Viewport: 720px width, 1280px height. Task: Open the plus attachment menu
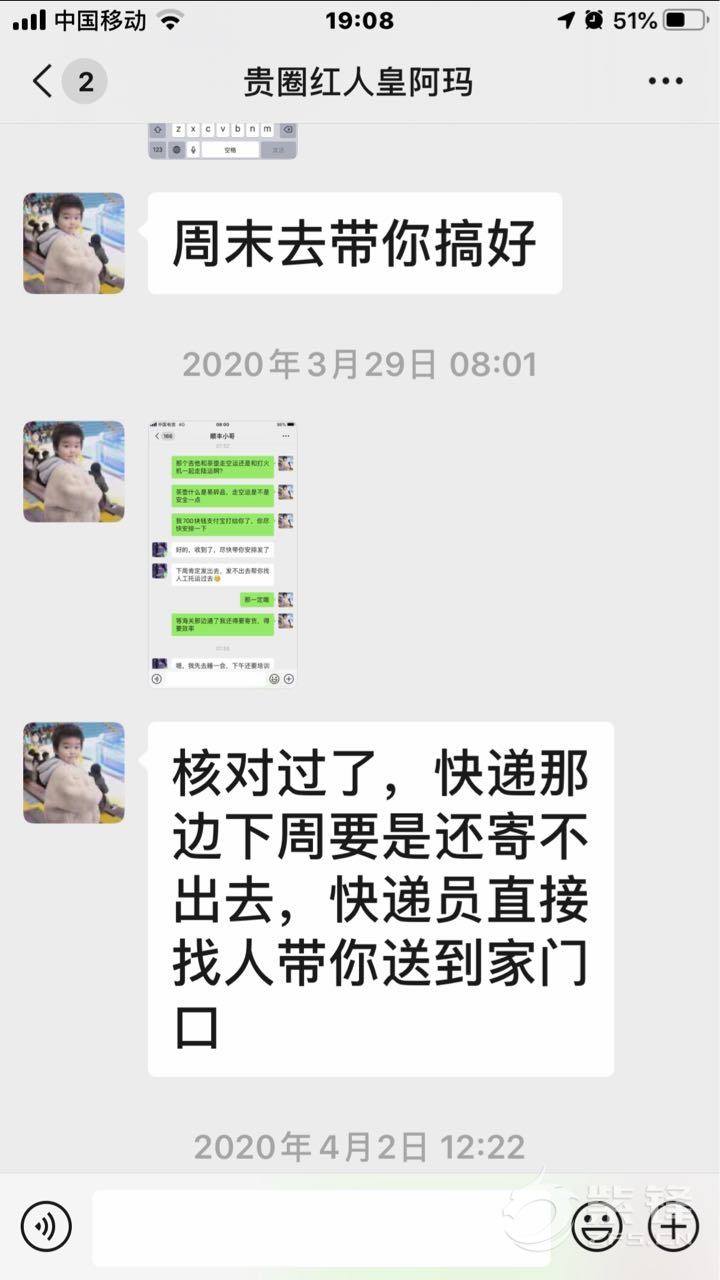673,1226
